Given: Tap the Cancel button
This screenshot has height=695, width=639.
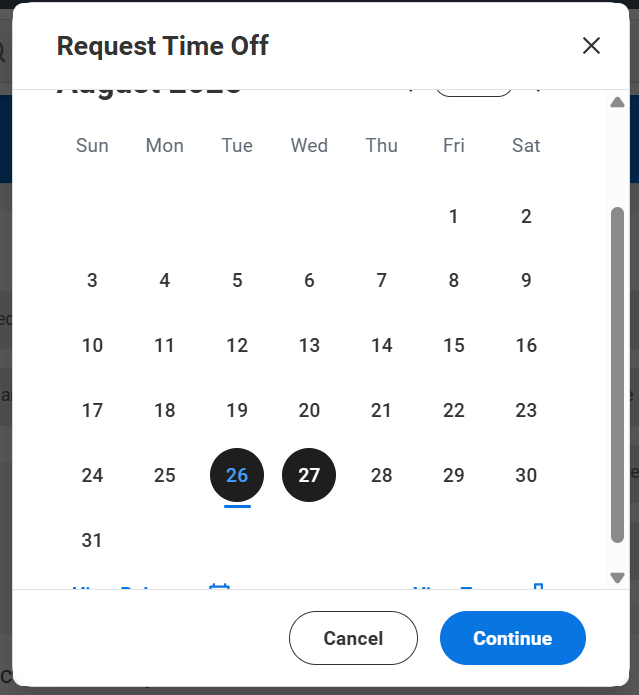Looking at the screenshot, I should [353, 638].
